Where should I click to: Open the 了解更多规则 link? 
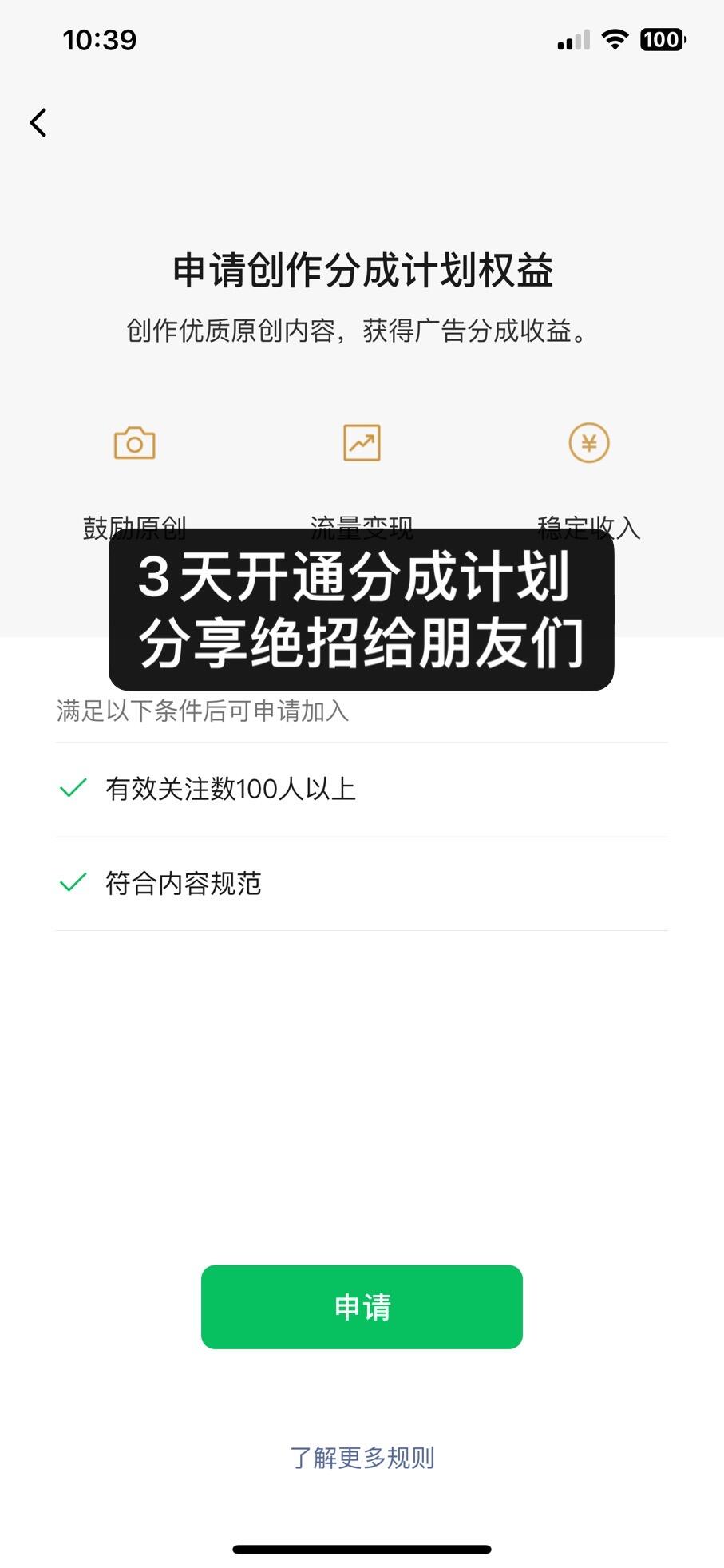362,1457
